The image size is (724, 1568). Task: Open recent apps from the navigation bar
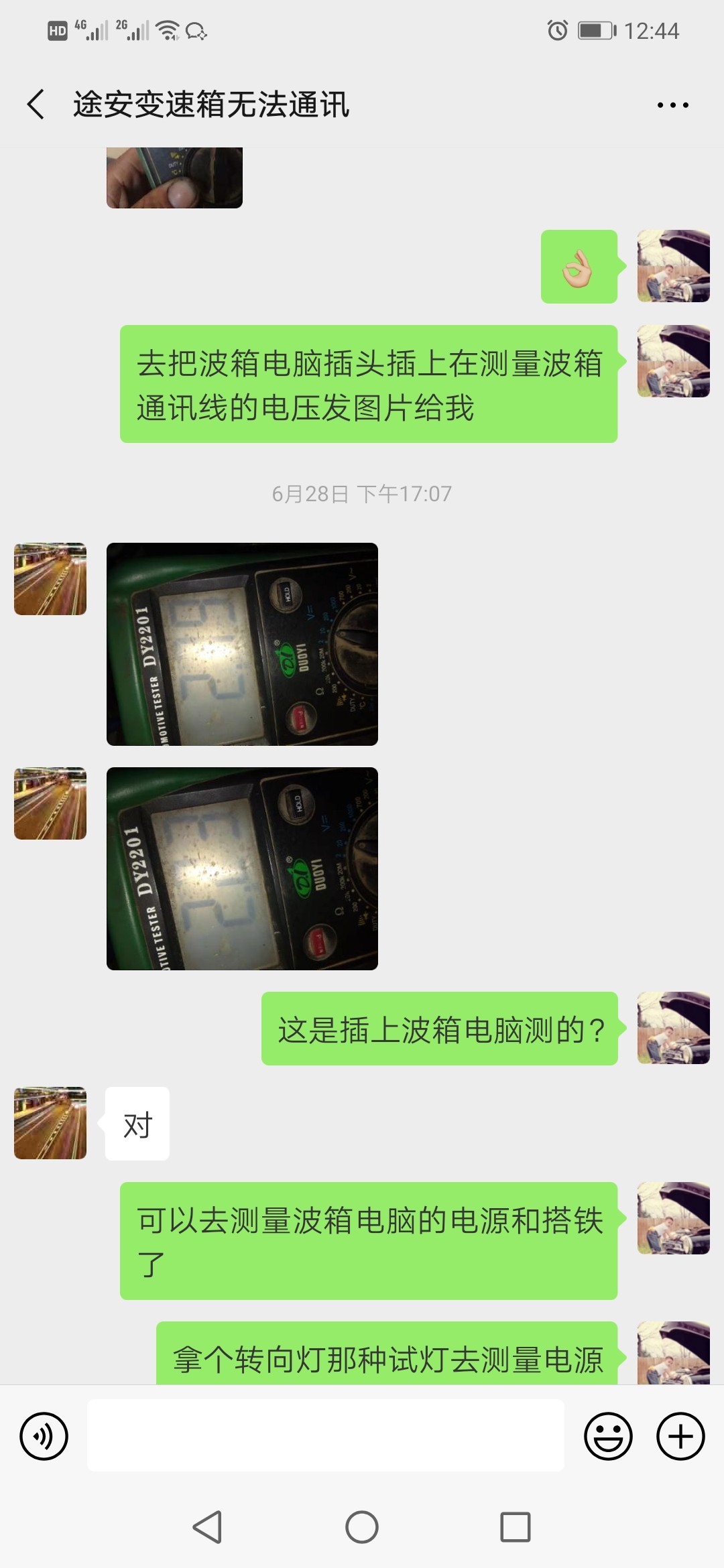coord(515,1527)
